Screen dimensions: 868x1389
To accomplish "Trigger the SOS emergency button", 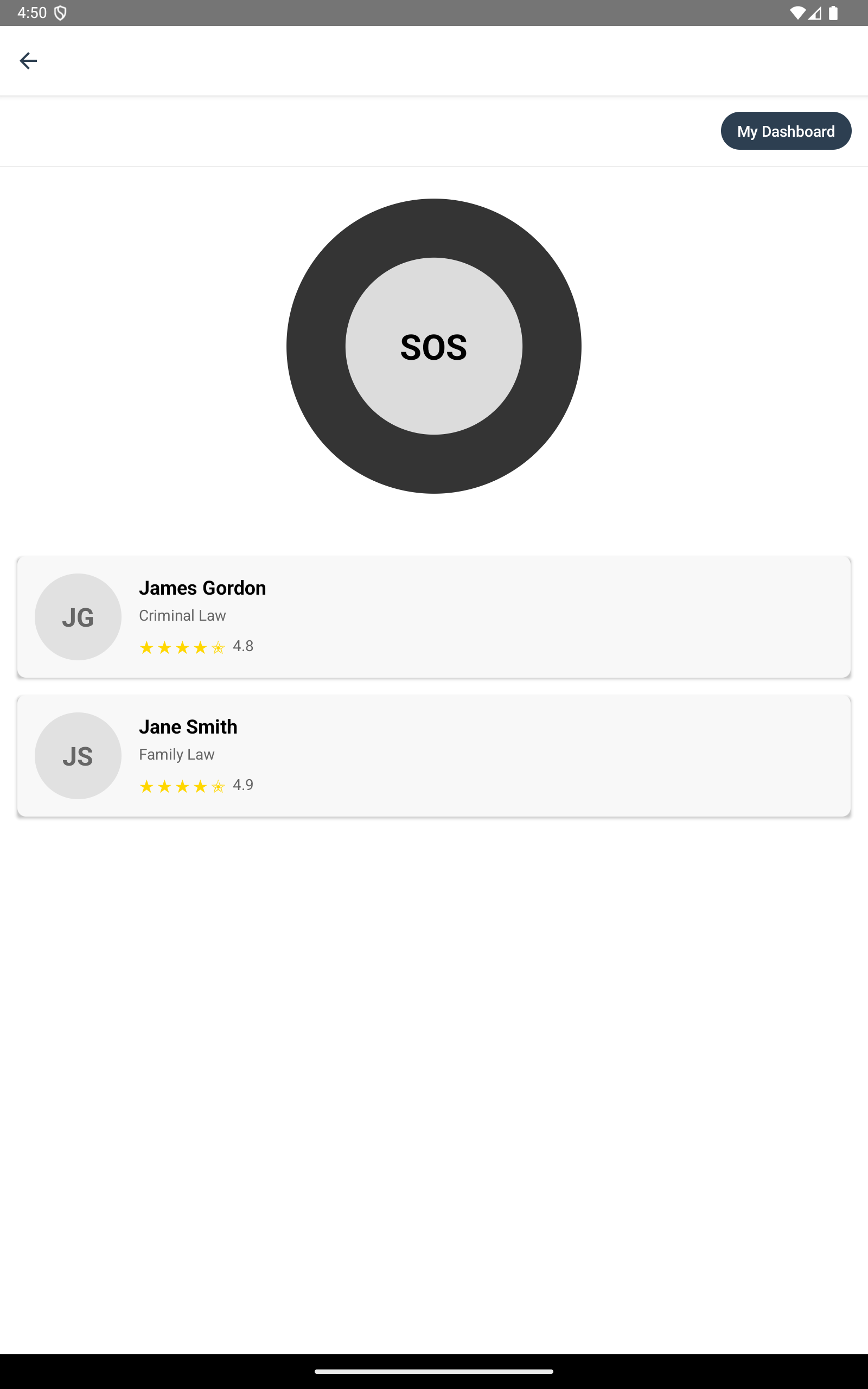I will tap(434, 346).
